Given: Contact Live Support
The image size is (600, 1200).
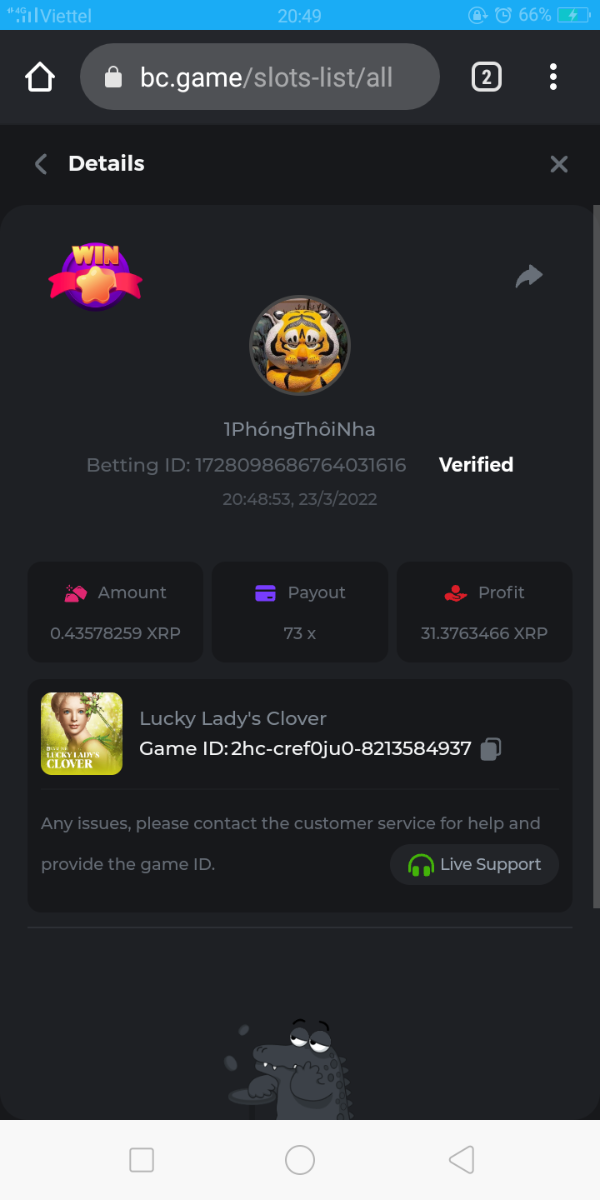Looking at the screenshot, I should (x=474, y=865).
